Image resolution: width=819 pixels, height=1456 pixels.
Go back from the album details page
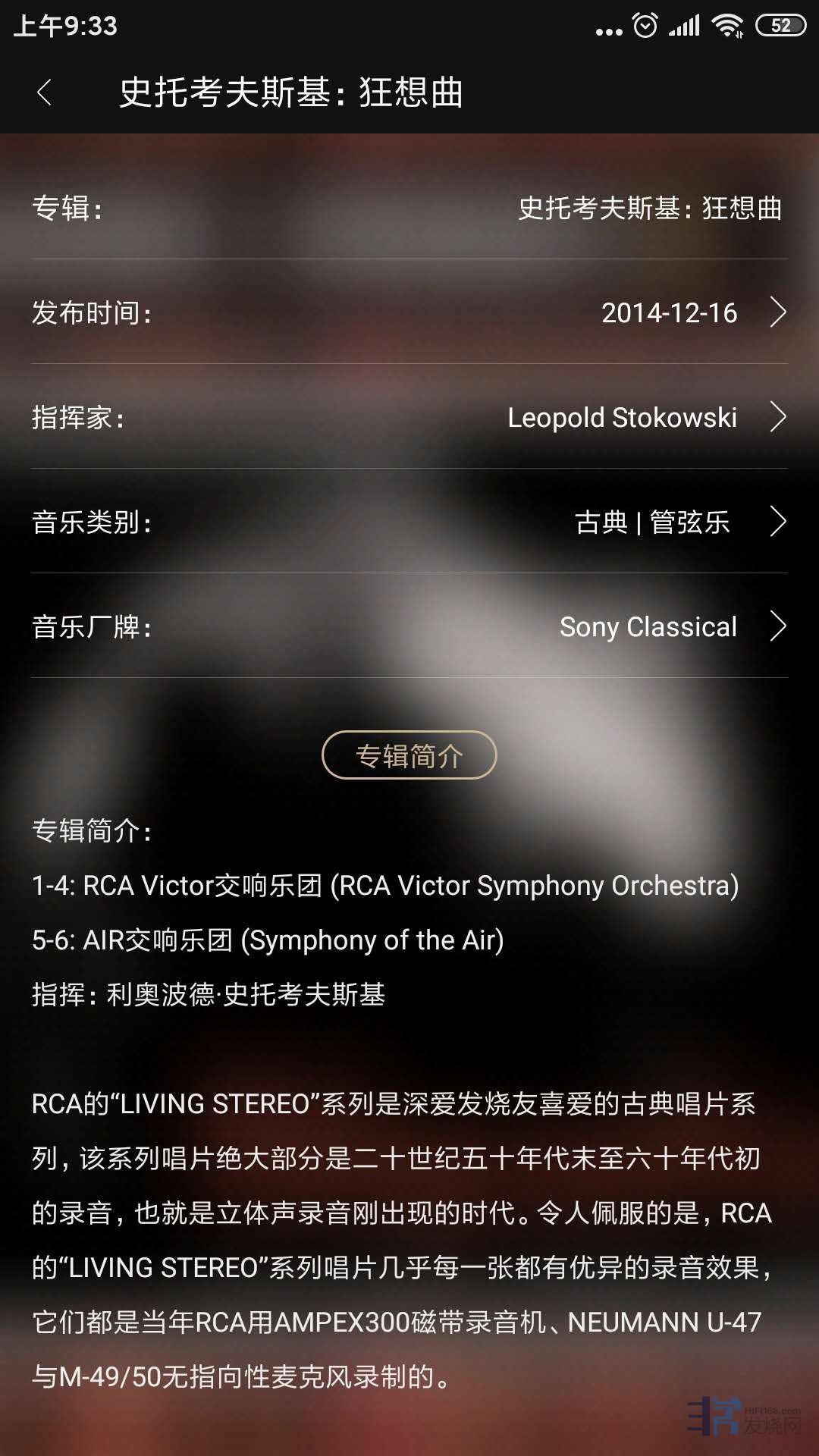pos(44,93)
